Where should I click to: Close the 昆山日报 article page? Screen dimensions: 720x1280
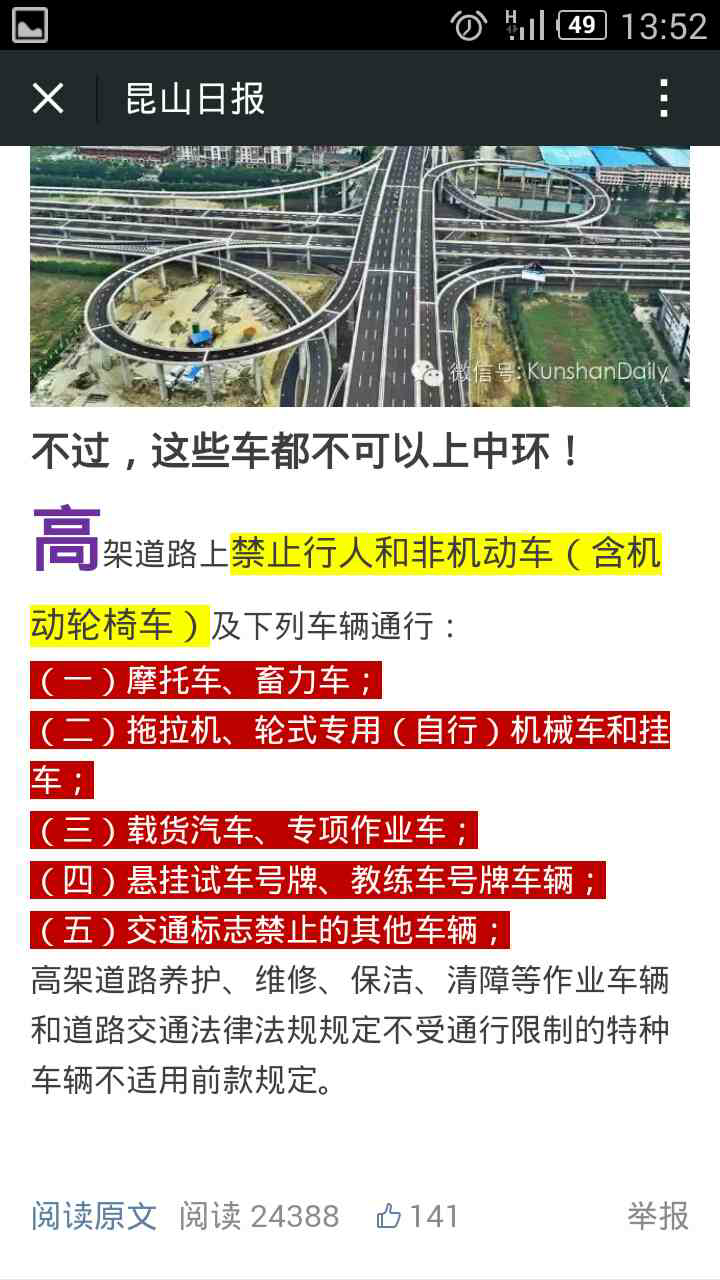coord(48,99)
